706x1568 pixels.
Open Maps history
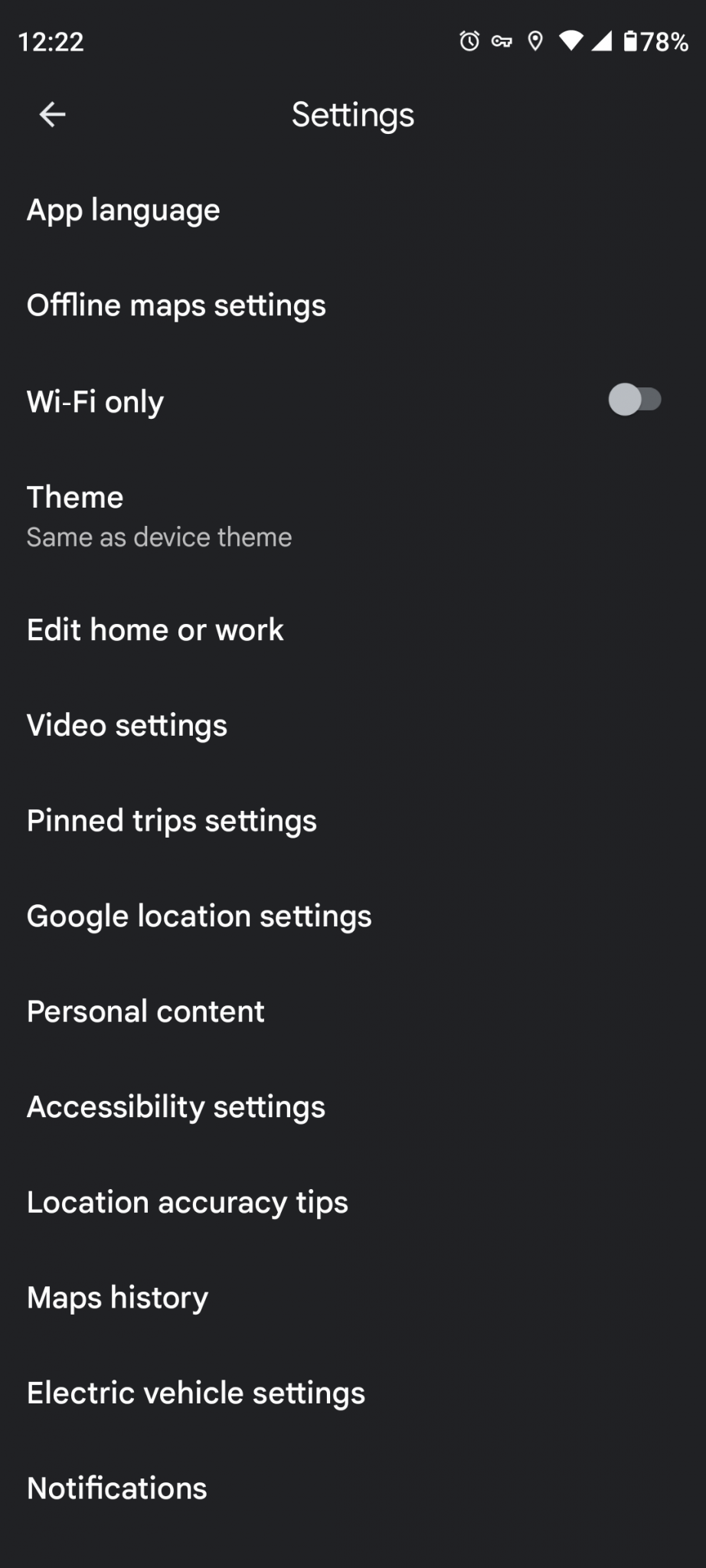(117, 1298)
